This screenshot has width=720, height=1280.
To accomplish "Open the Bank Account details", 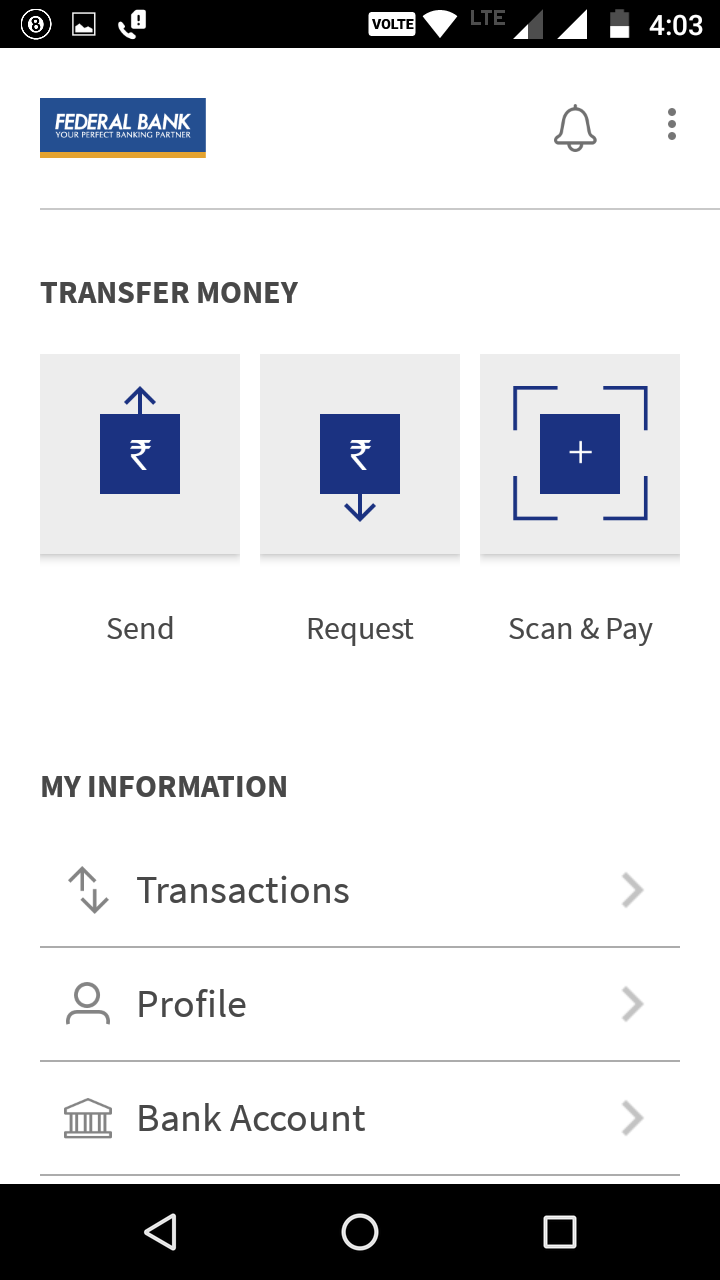I will click(x=250, y=1118).
